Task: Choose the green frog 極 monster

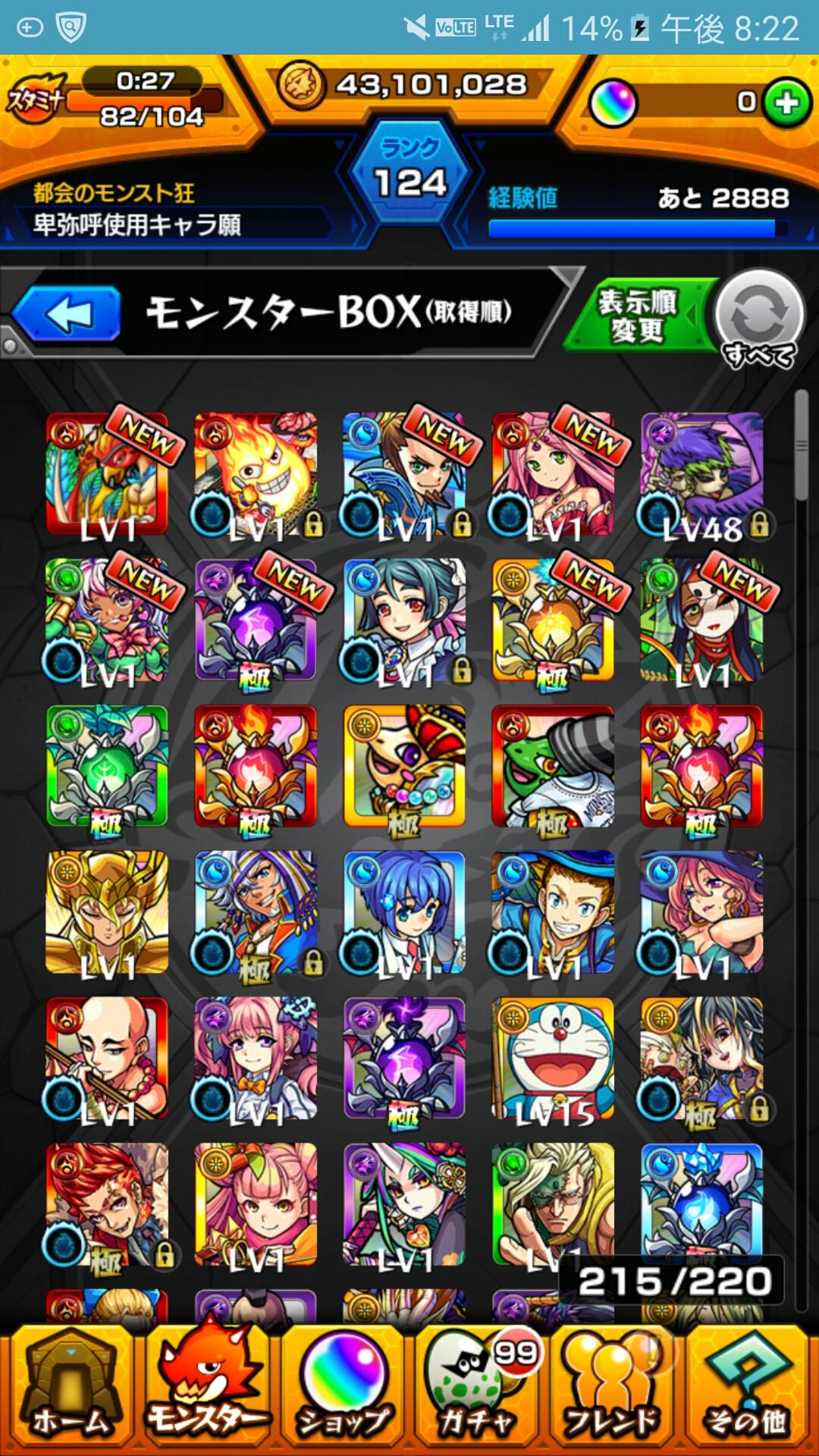Action: point(553,766)
